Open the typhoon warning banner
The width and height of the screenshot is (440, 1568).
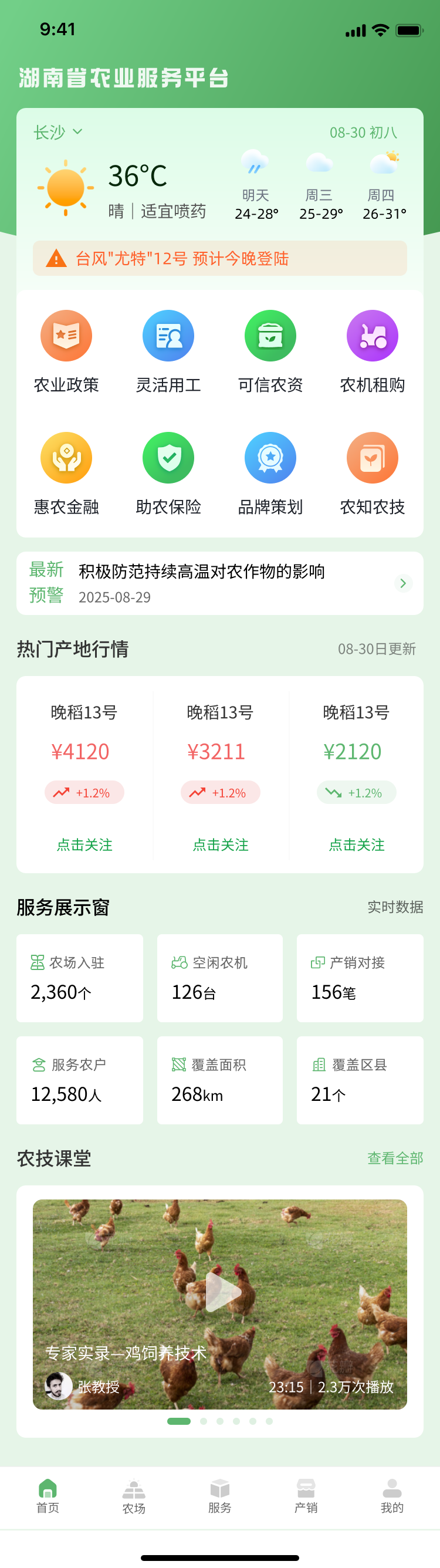point(219,258)
